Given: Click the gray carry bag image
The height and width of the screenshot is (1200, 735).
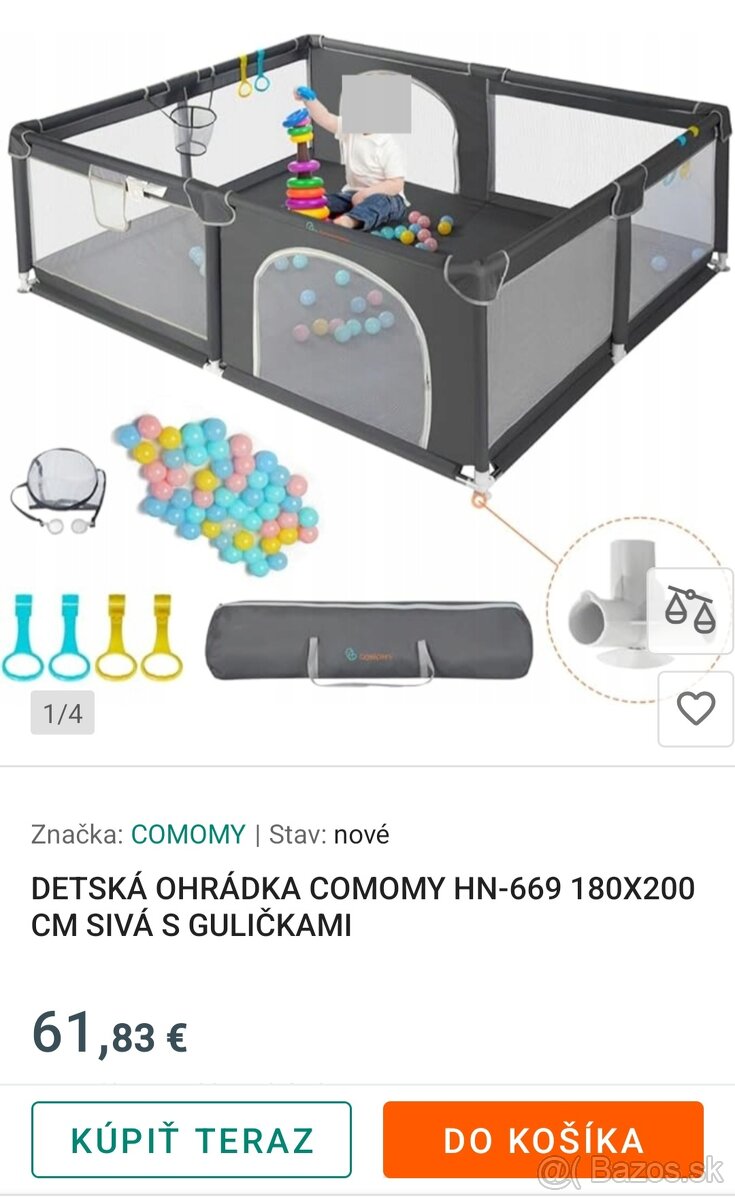Looking at the screenshot, I should point(370,645).
